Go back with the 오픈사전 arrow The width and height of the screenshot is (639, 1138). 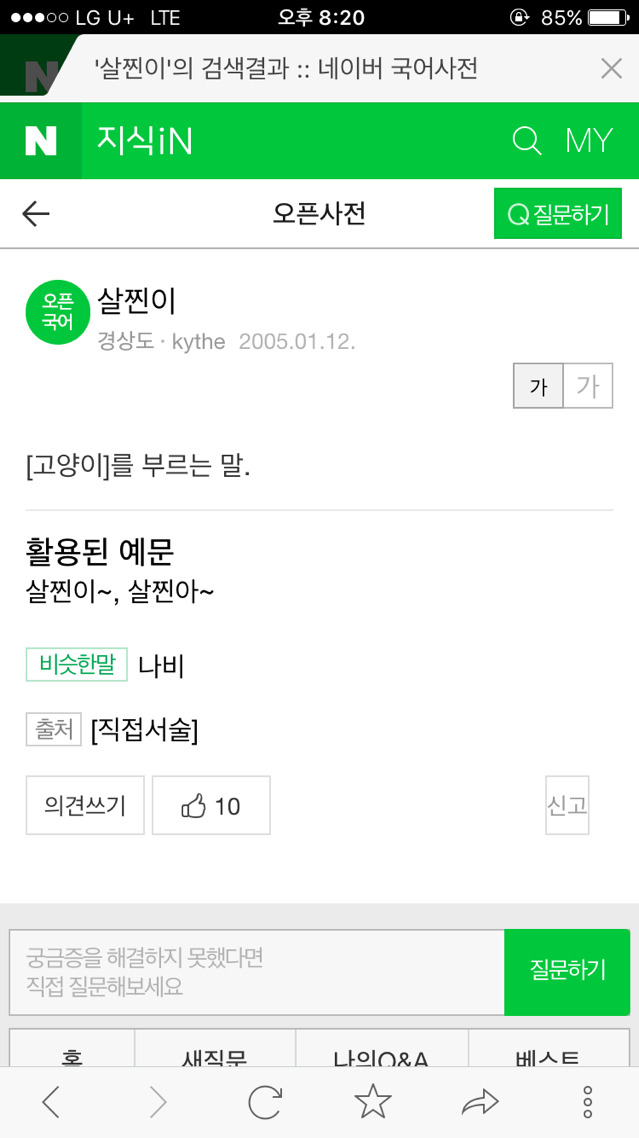click(36, 213)
